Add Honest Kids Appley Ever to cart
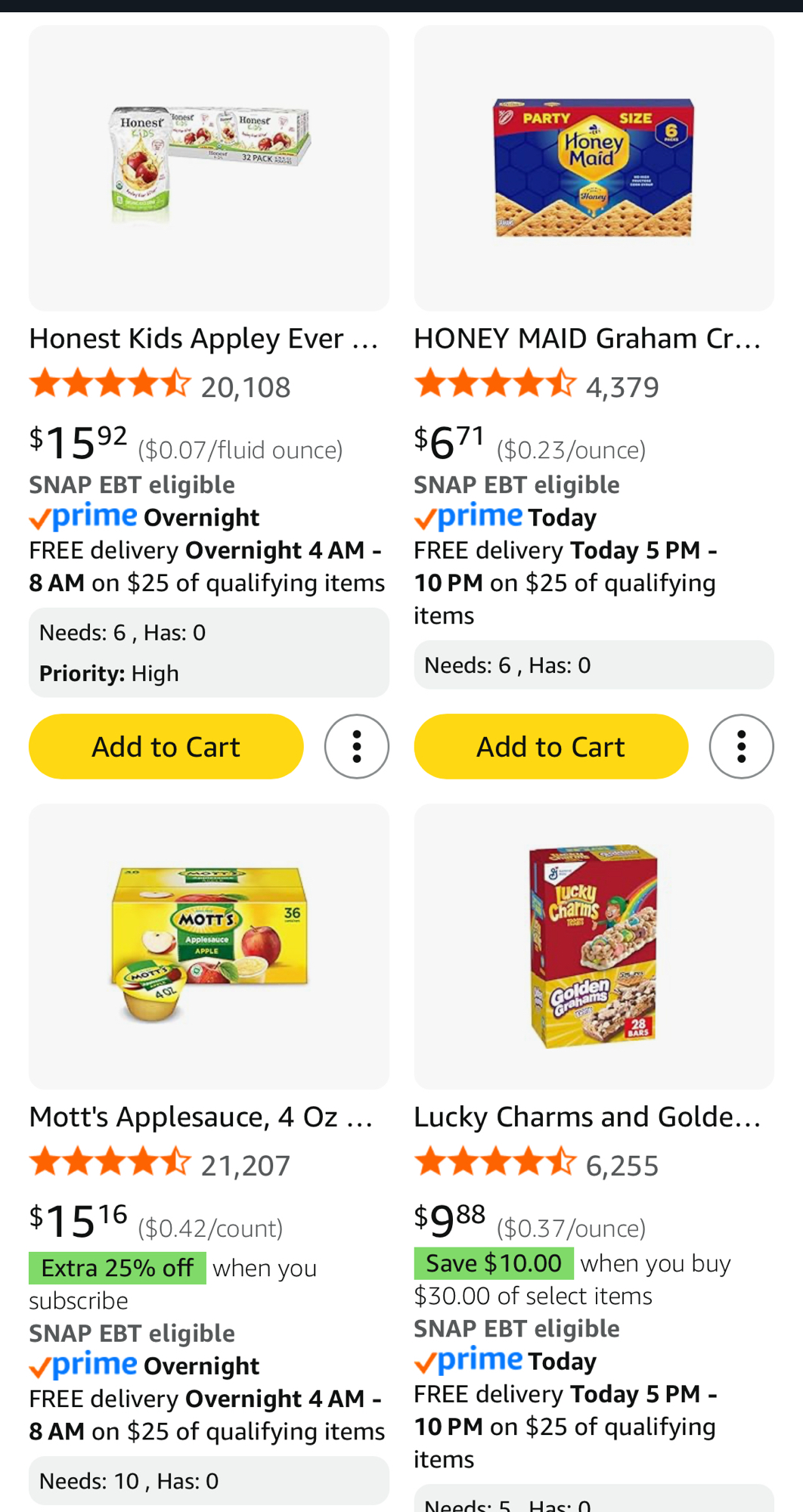The width and height of the screenshot is (803, 1512). [x=166, y=746]
